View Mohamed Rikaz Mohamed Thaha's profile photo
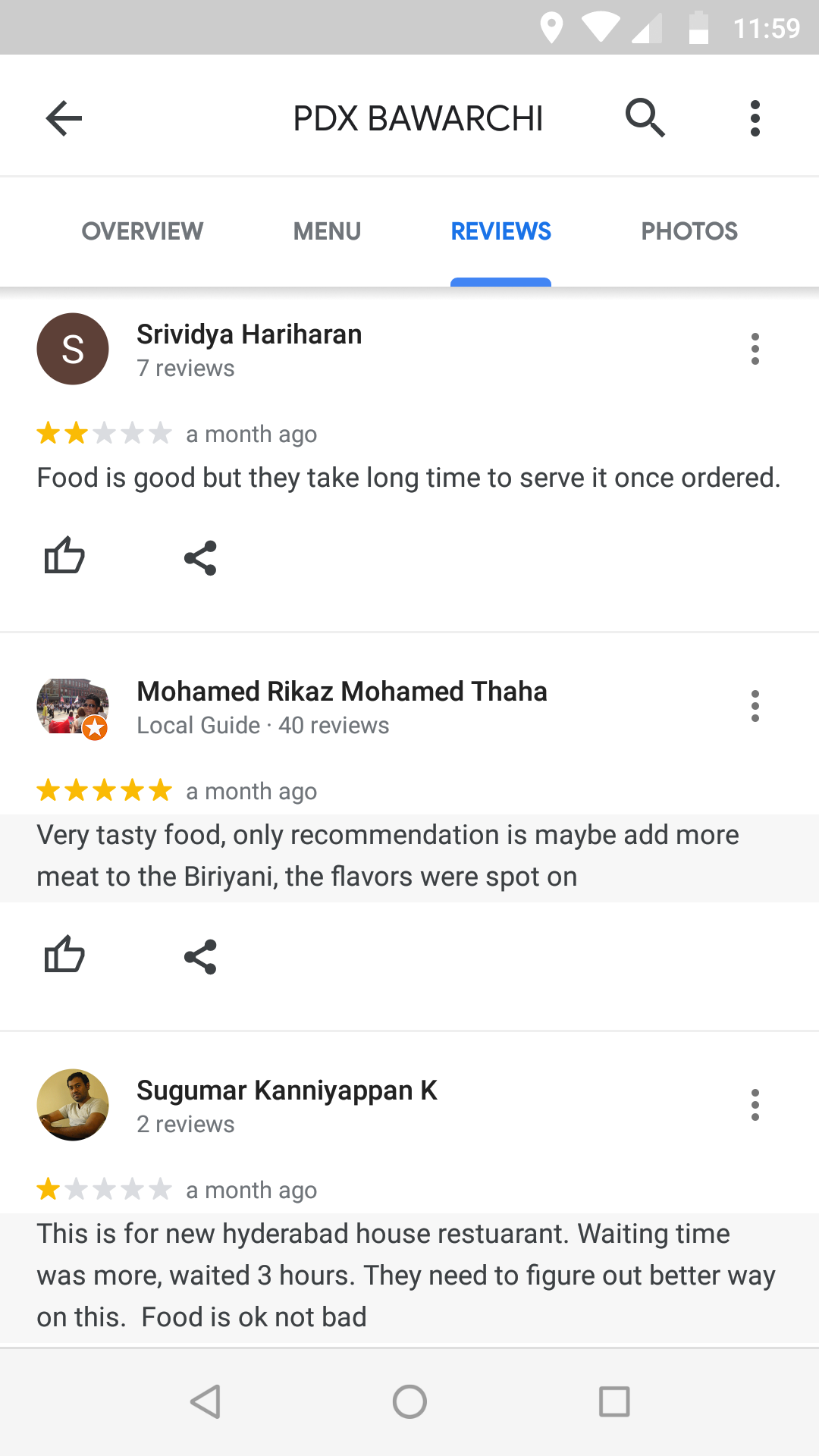Image resolution: width=819 pixels, height=1456 pixels. (73, 706)
